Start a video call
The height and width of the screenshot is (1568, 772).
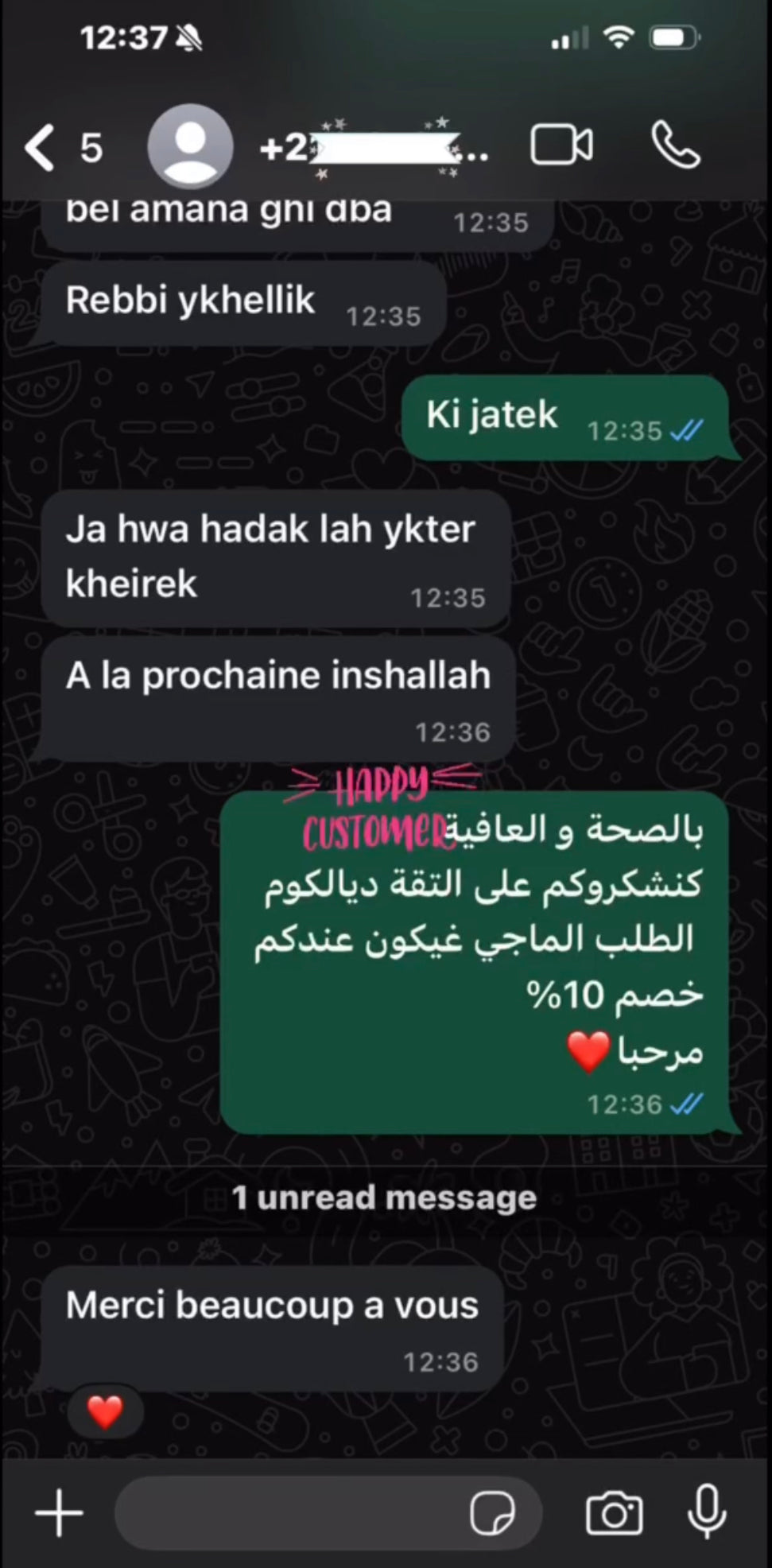point(561,146)
